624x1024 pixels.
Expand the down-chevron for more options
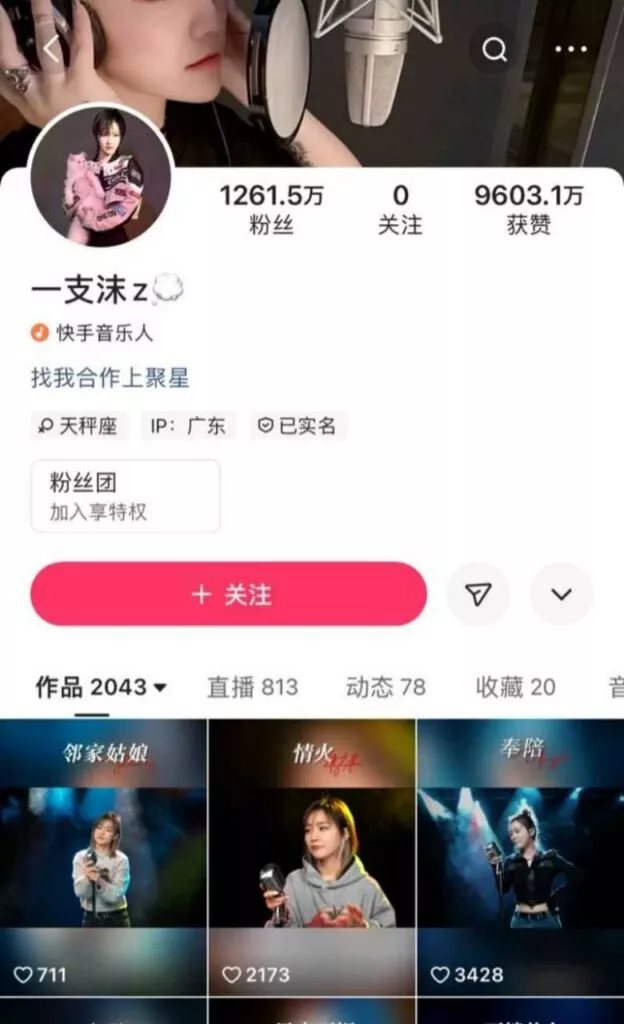(561, 594)
